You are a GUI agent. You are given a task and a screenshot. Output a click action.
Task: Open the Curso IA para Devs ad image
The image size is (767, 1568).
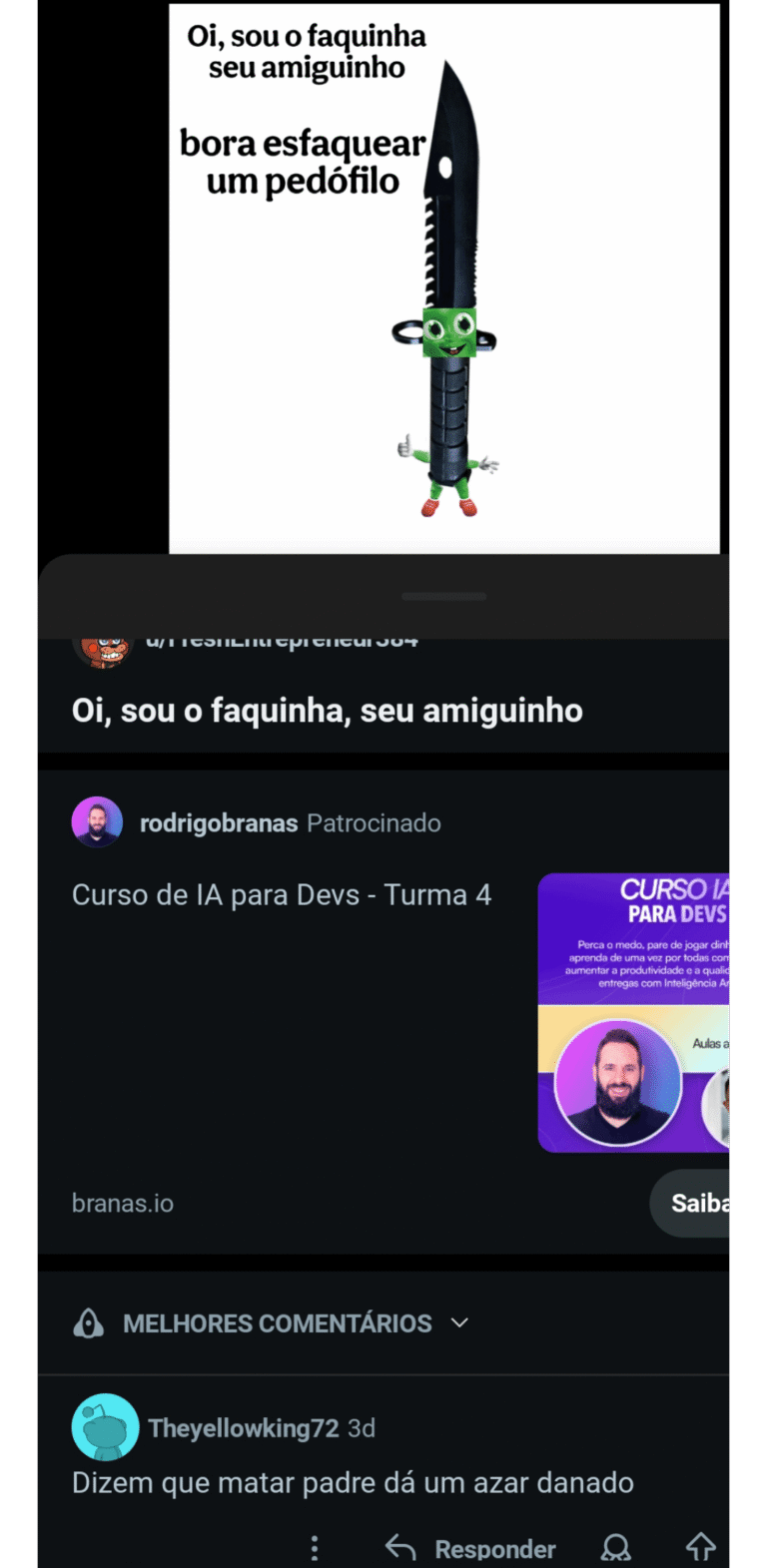click(x=634, y=1012)
